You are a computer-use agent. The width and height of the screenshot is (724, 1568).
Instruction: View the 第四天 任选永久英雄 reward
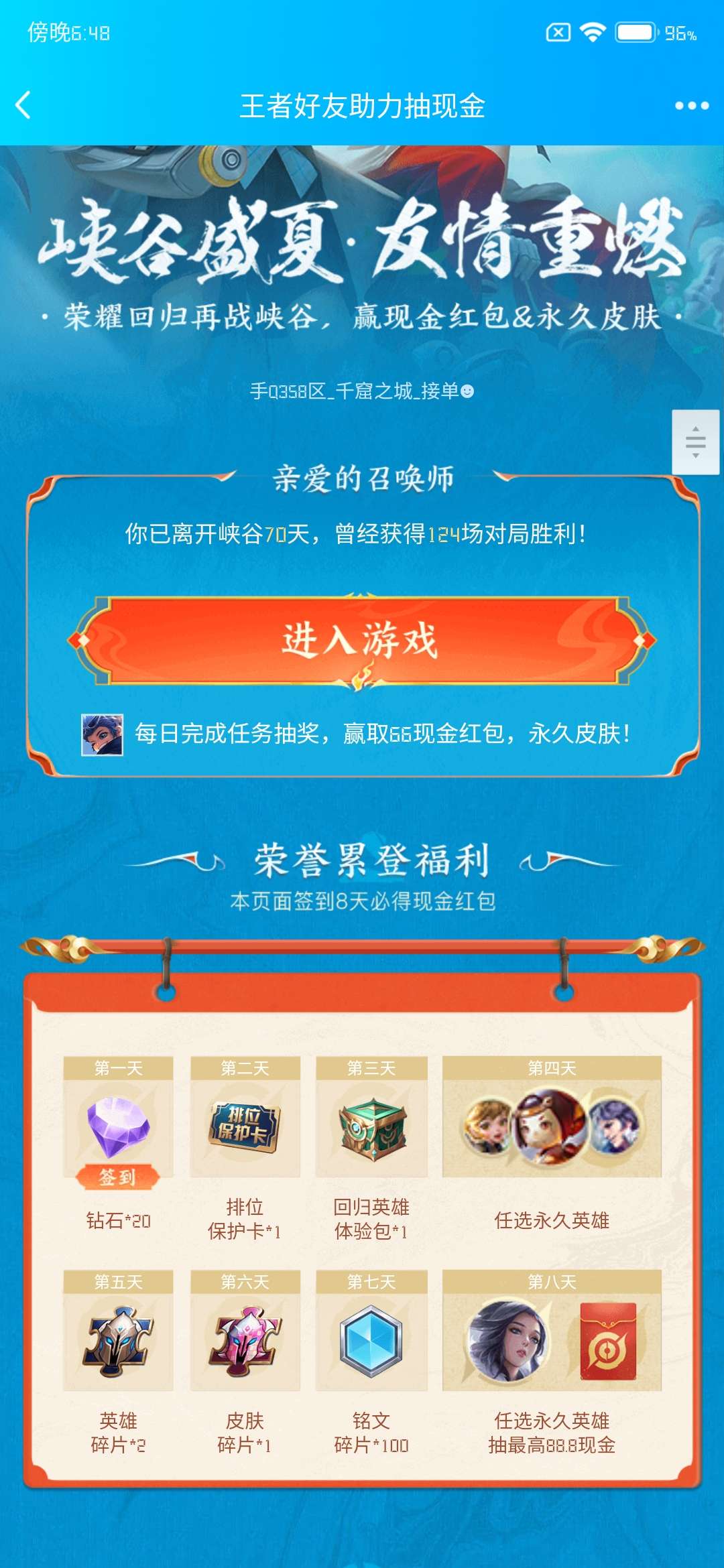coord(551,1127)
